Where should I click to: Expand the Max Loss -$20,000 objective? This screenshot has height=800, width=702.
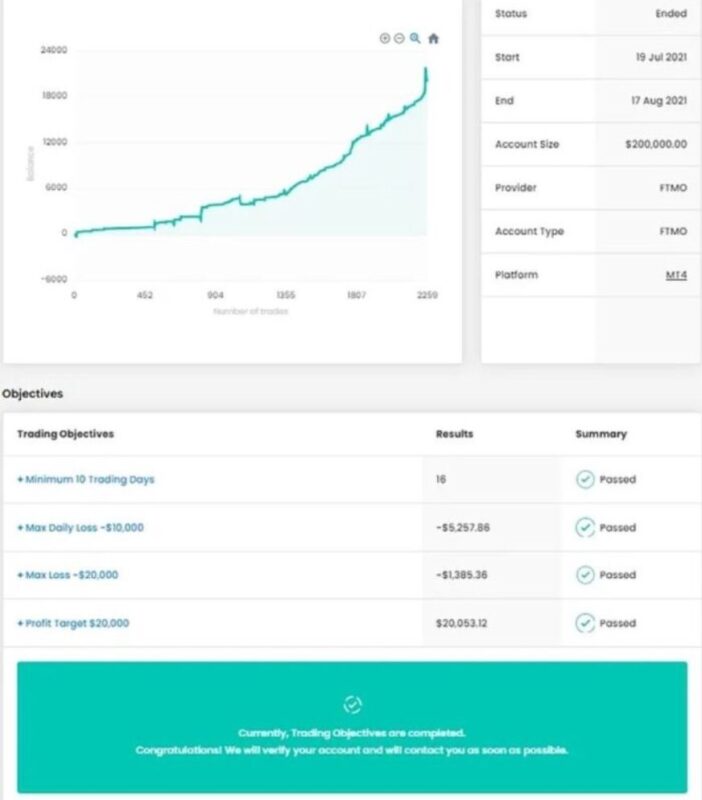point(68,575)
